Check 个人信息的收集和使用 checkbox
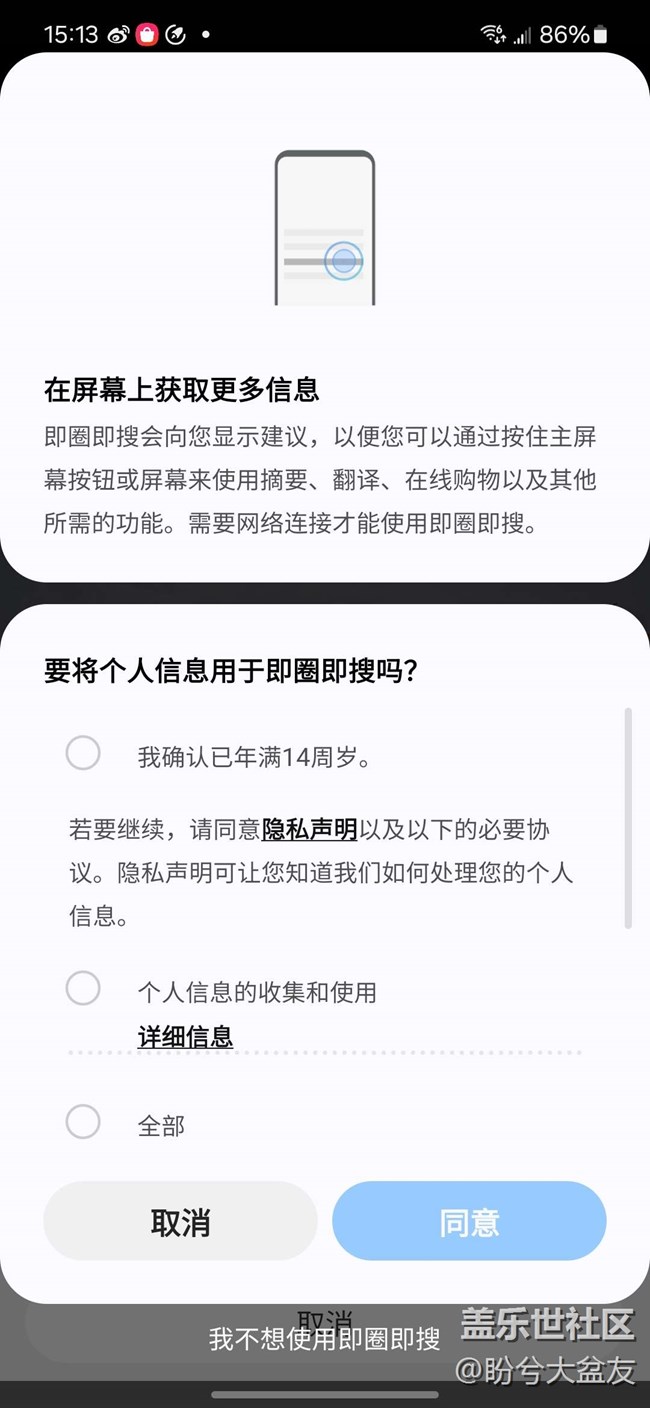 [83, 988]
